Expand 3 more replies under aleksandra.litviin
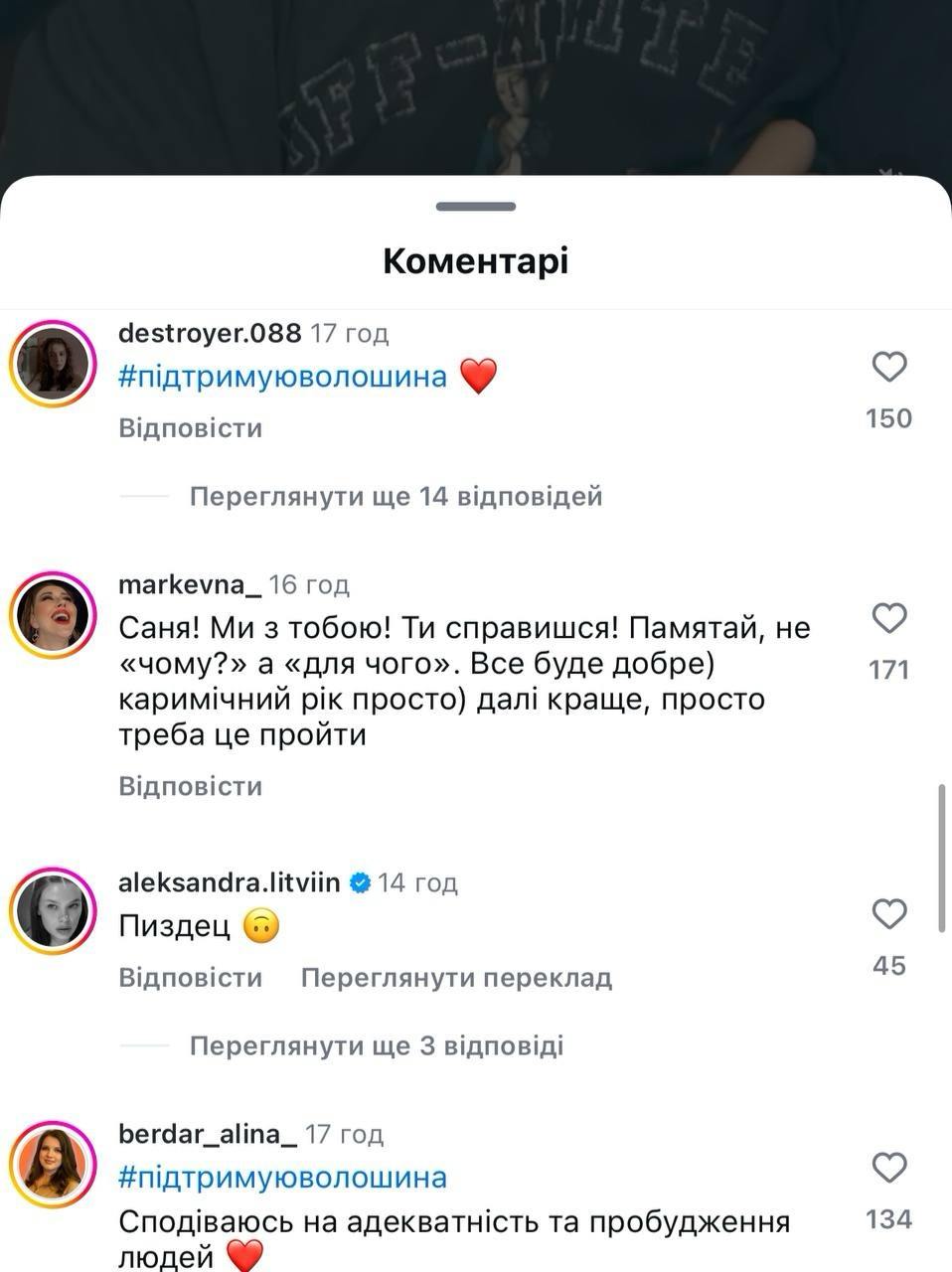 376,1045
